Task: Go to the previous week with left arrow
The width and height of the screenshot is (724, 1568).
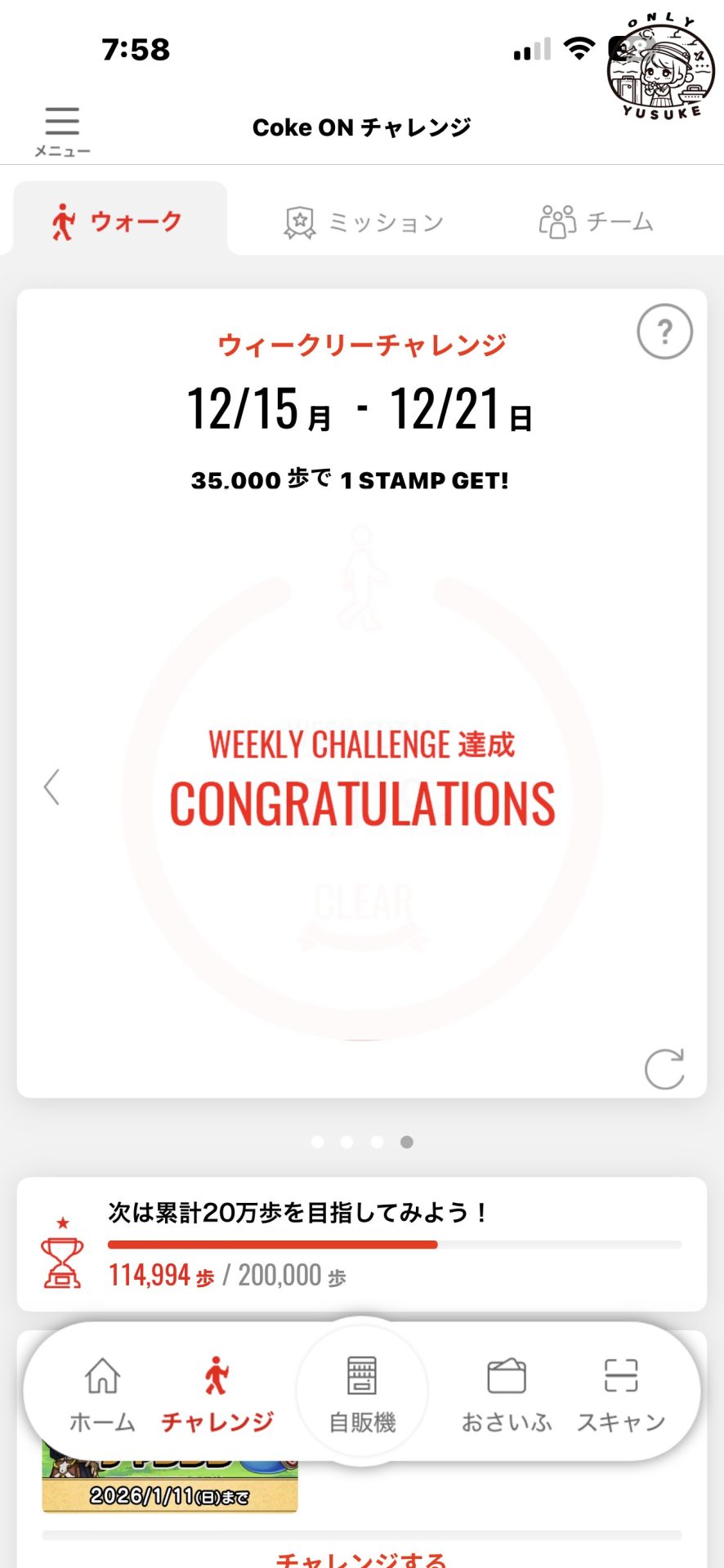Action: [51, 787]
